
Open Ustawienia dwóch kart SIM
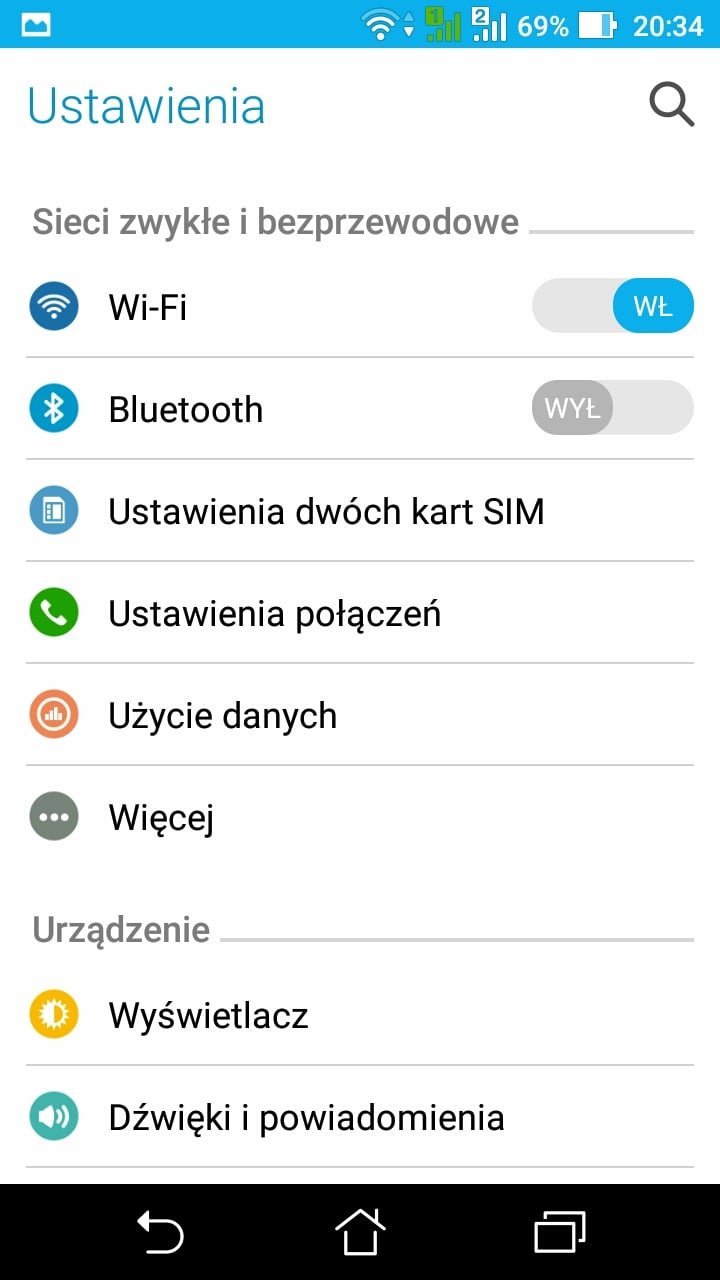click(x=326, y=512)
